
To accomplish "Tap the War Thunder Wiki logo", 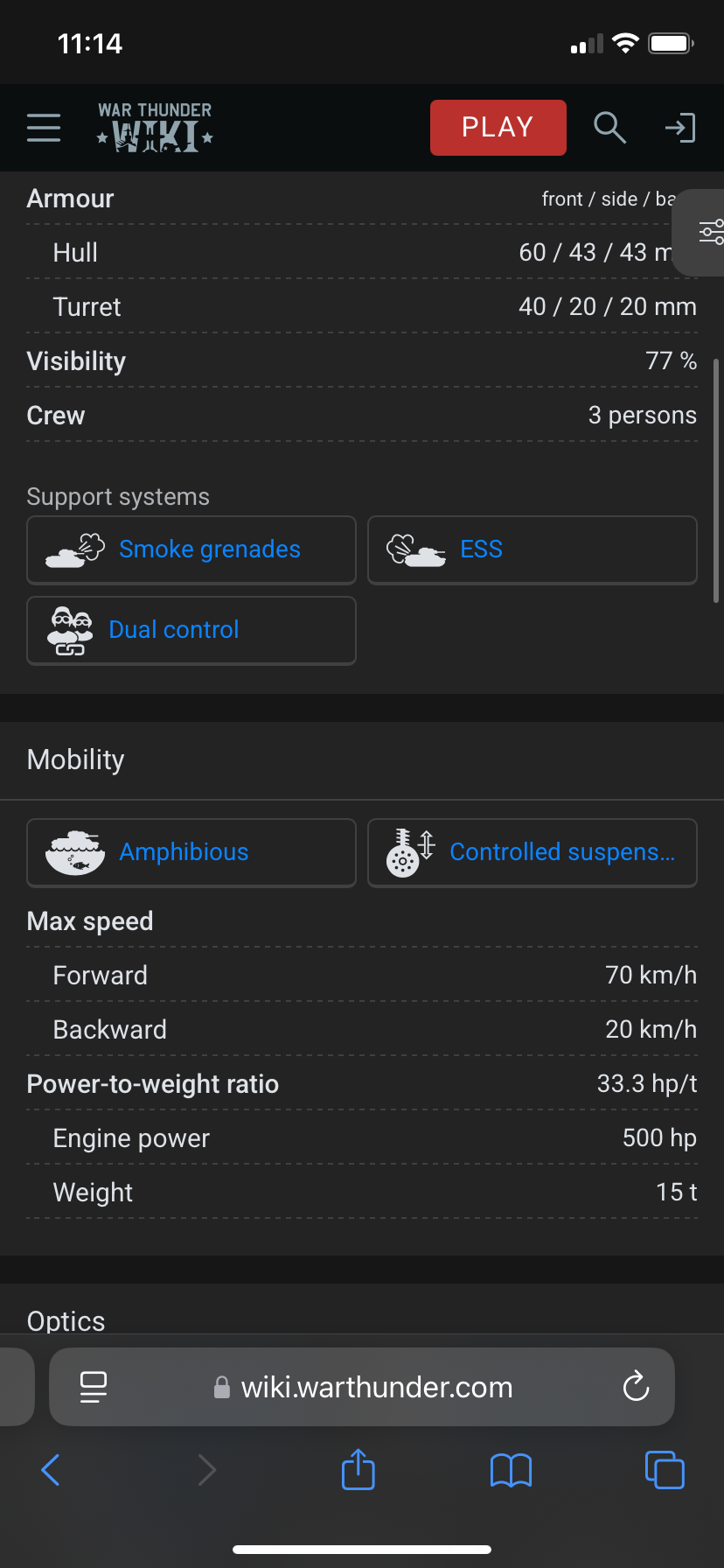I will tap(155, 128).
